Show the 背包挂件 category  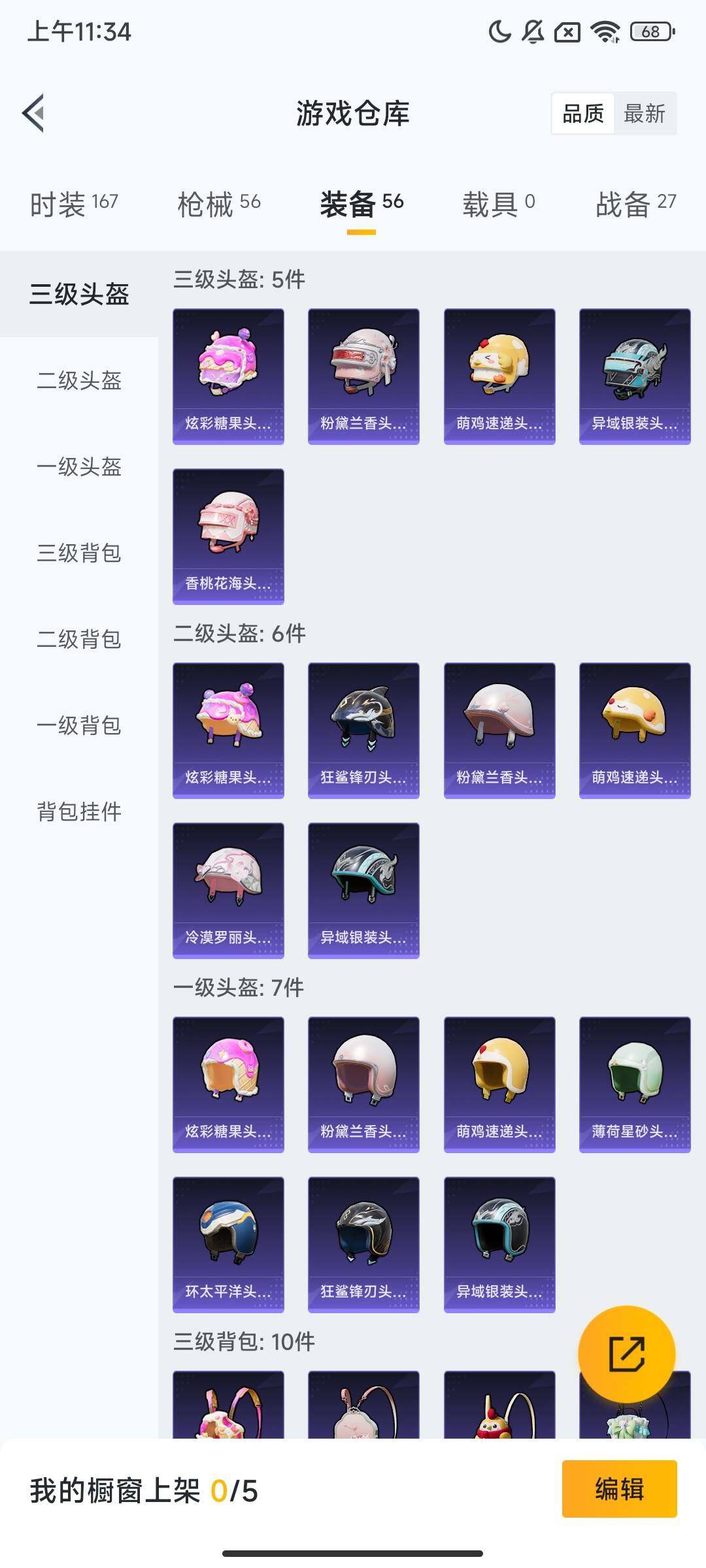79,811
